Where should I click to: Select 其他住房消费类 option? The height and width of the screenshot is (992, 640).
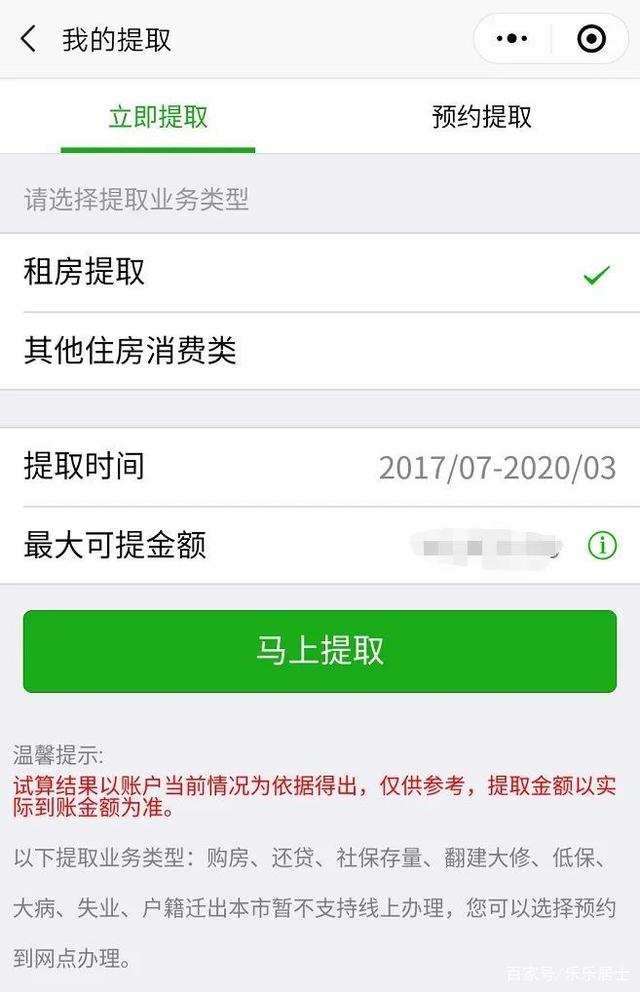click(x=320, y=351)
